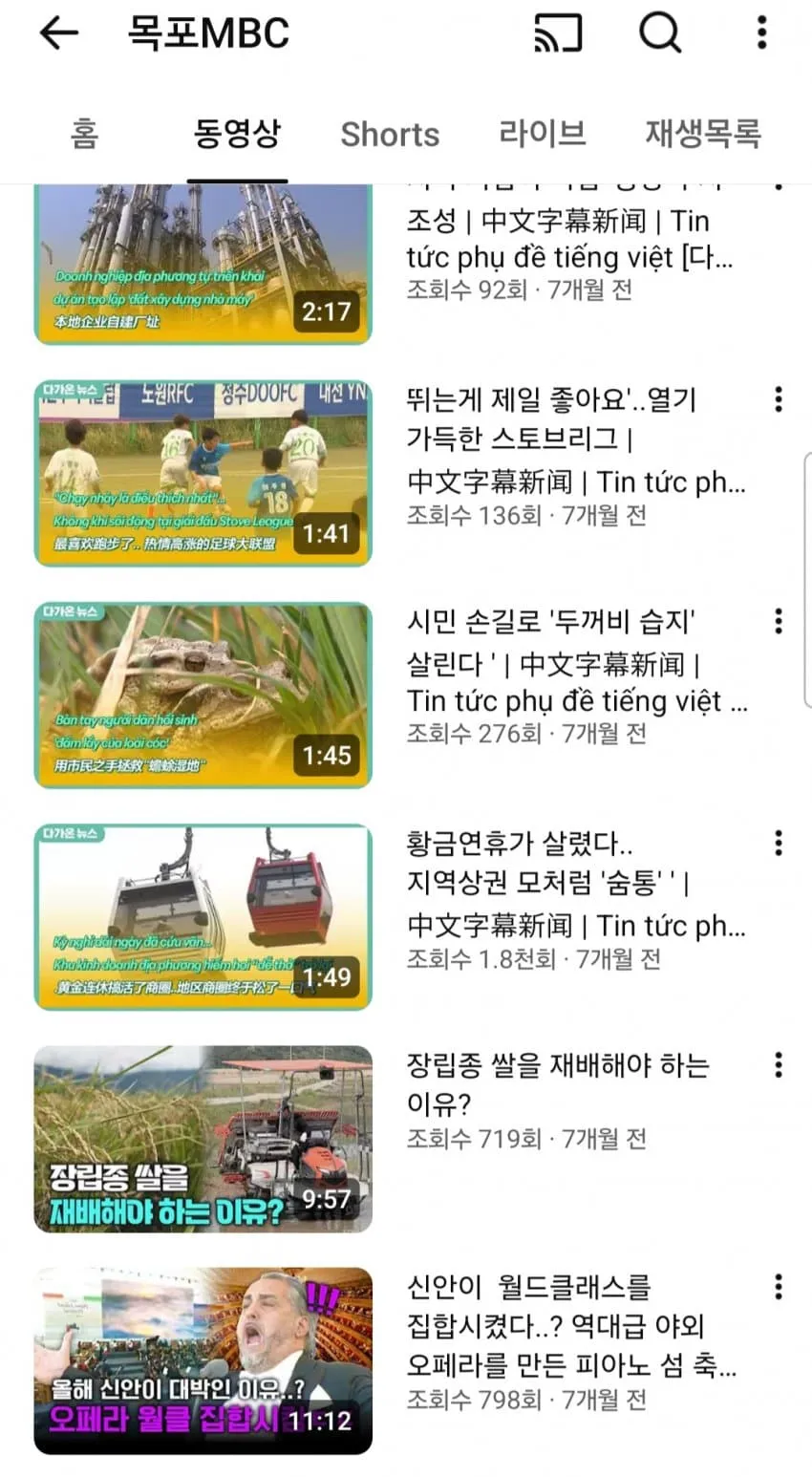
Task: Open options for the cable car holiday video
Action: tap(779, 845)
